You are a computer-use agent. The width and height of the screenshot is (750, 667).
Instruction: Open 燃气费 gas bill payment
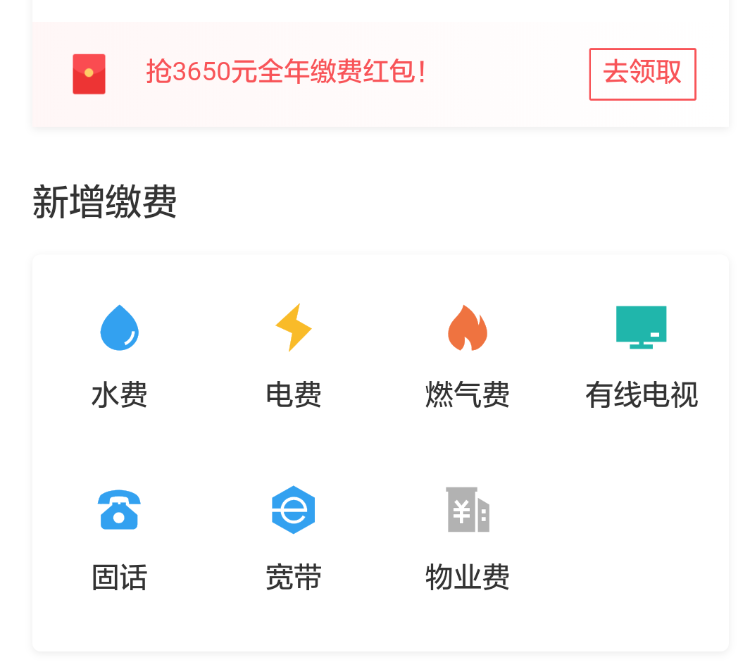(x=467, y=355)
